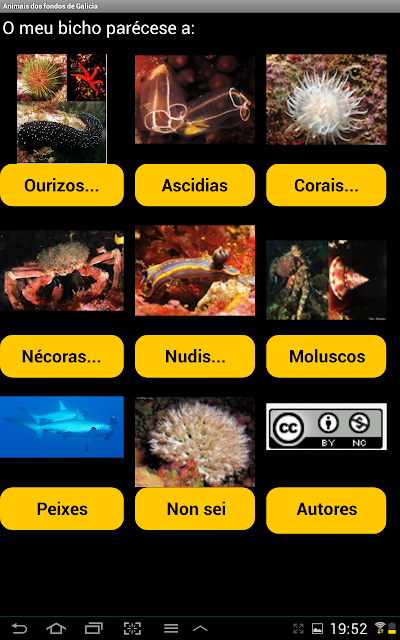Browse the Peixes category
This screenshot has height=640, width=400.
click(x=62, y=509)
